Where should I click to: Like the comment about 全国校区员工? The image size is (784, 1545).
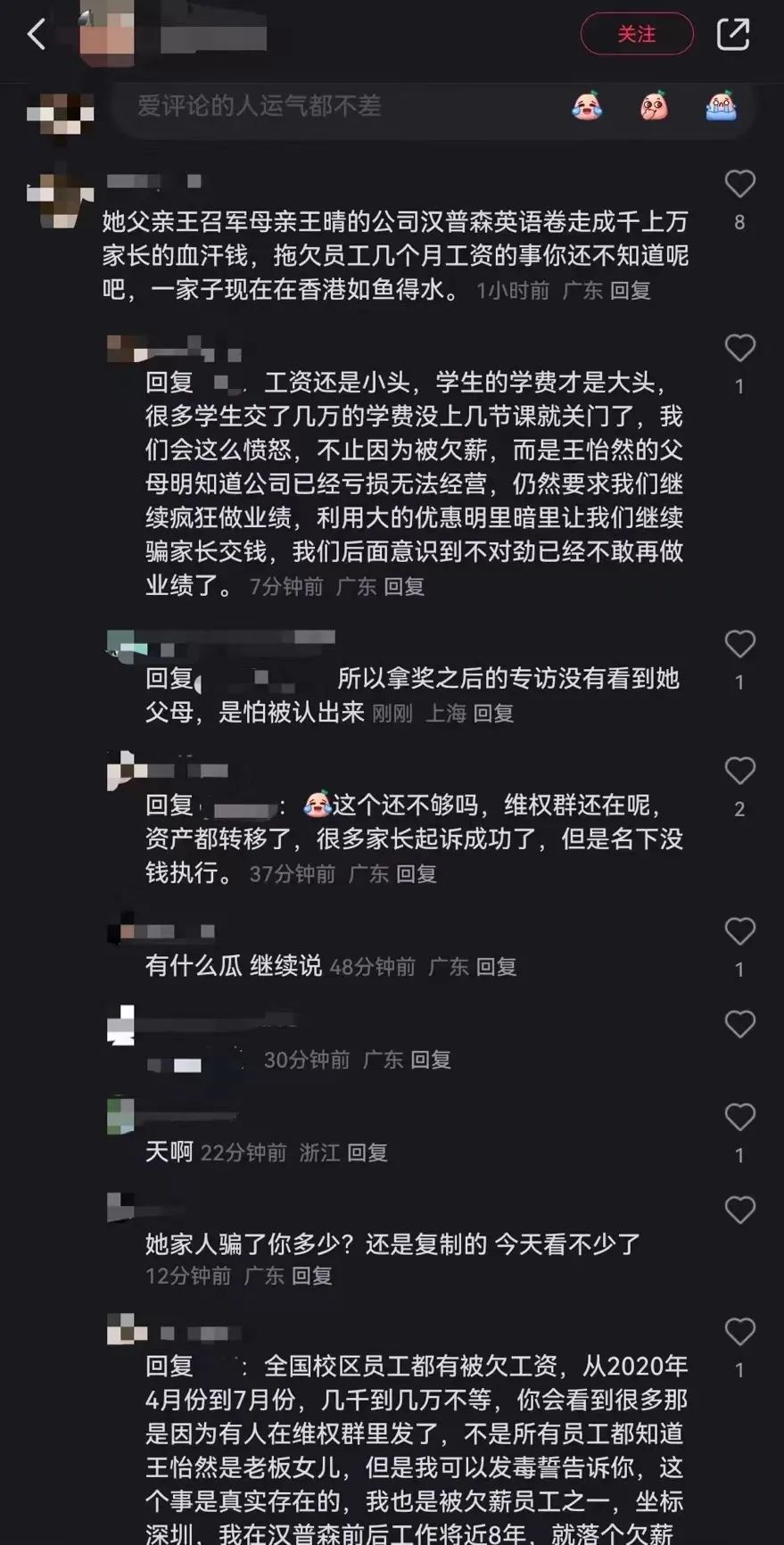pos(739,1332)
